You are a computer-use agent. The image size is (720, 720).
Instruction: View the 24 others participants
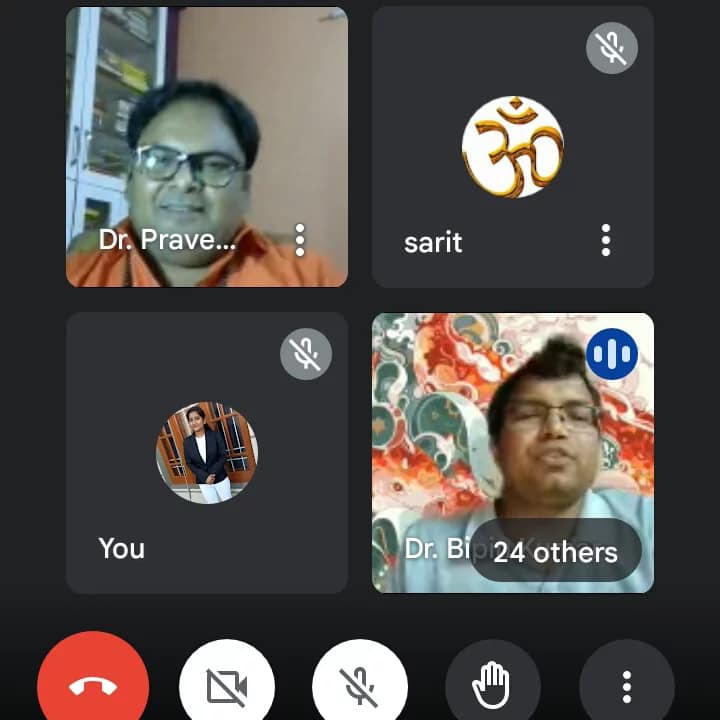click(555, 551)
